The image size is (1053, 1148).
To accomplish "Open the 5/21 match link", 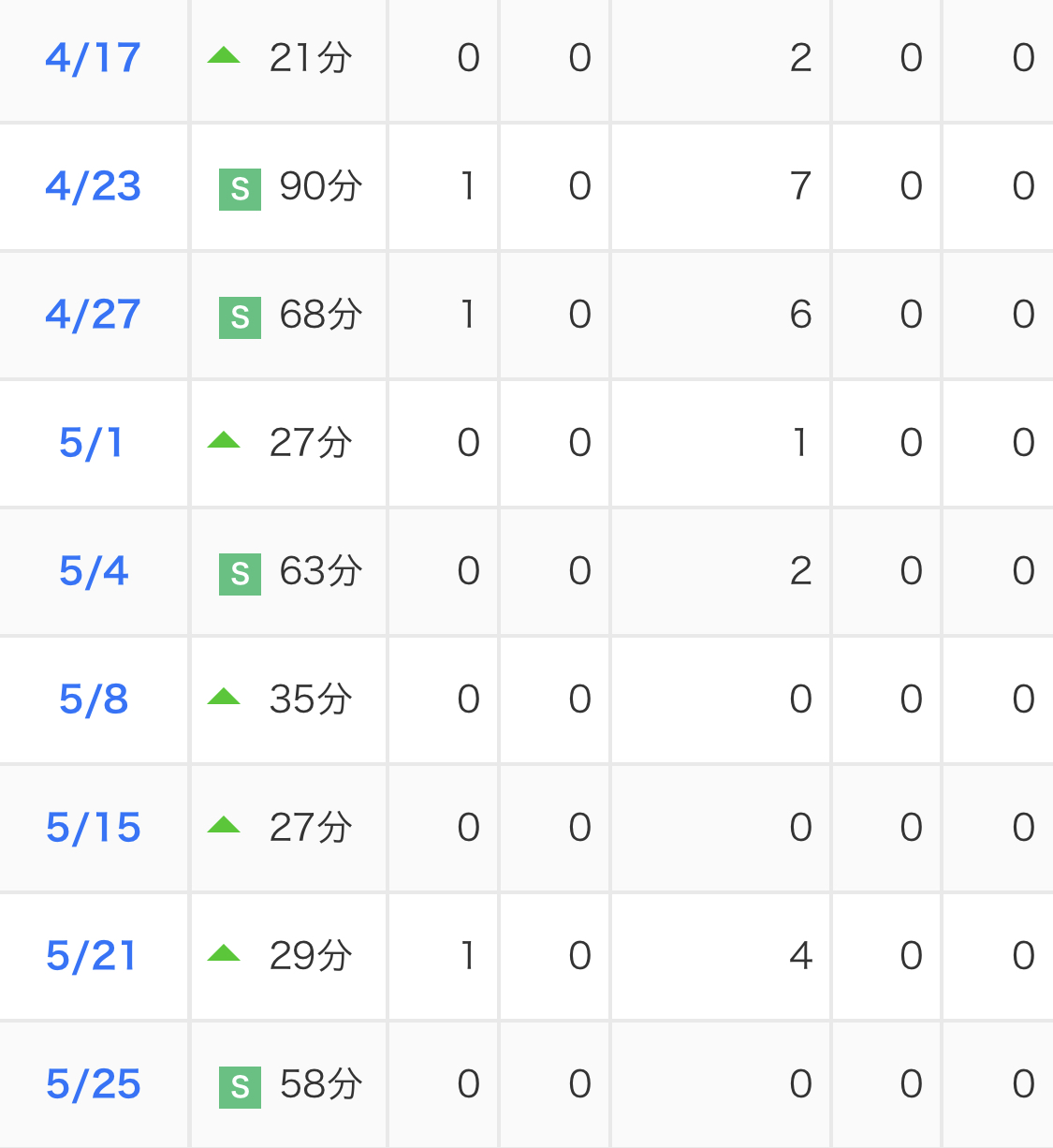I will pyautogui.click(x=91, y=956).
